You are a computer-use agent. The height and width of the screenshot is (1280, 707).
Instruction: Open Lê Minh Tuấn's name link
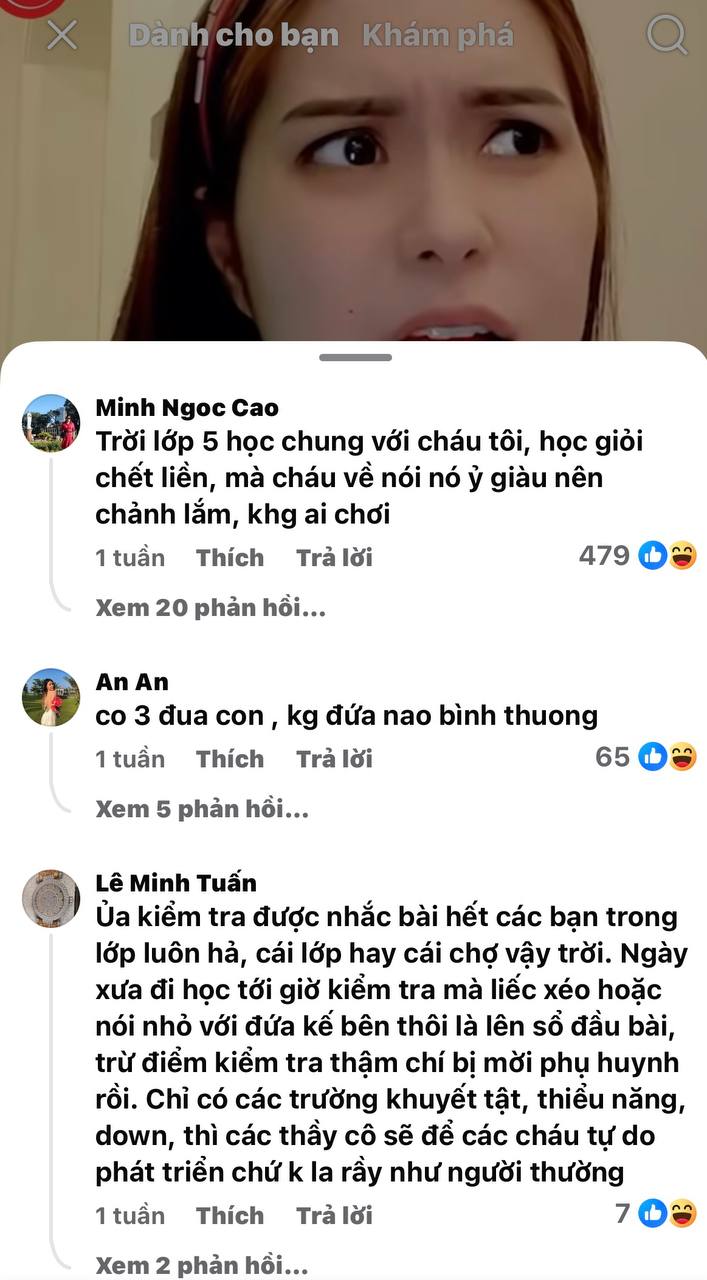coord(176,882)
